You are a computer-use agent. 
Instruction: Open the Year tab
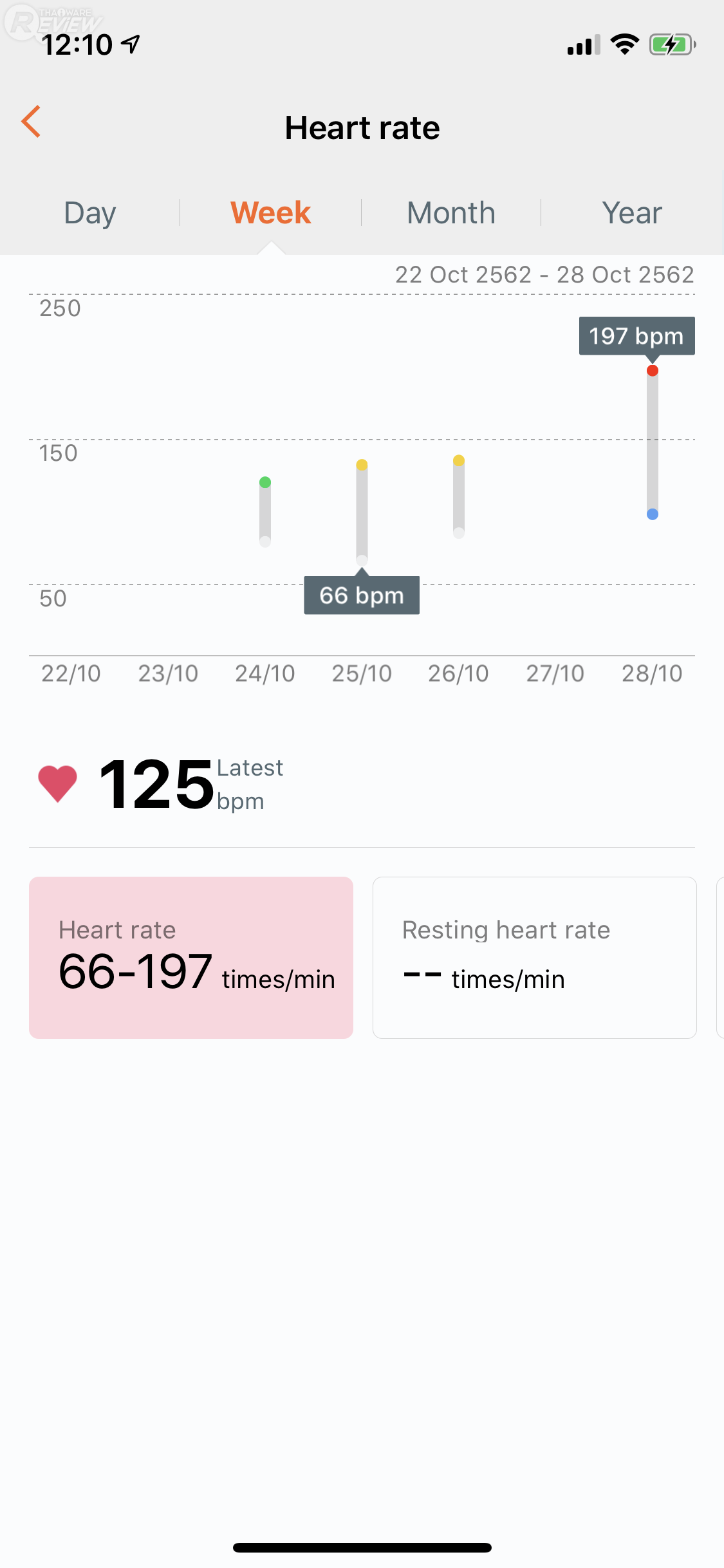(632, 213)
